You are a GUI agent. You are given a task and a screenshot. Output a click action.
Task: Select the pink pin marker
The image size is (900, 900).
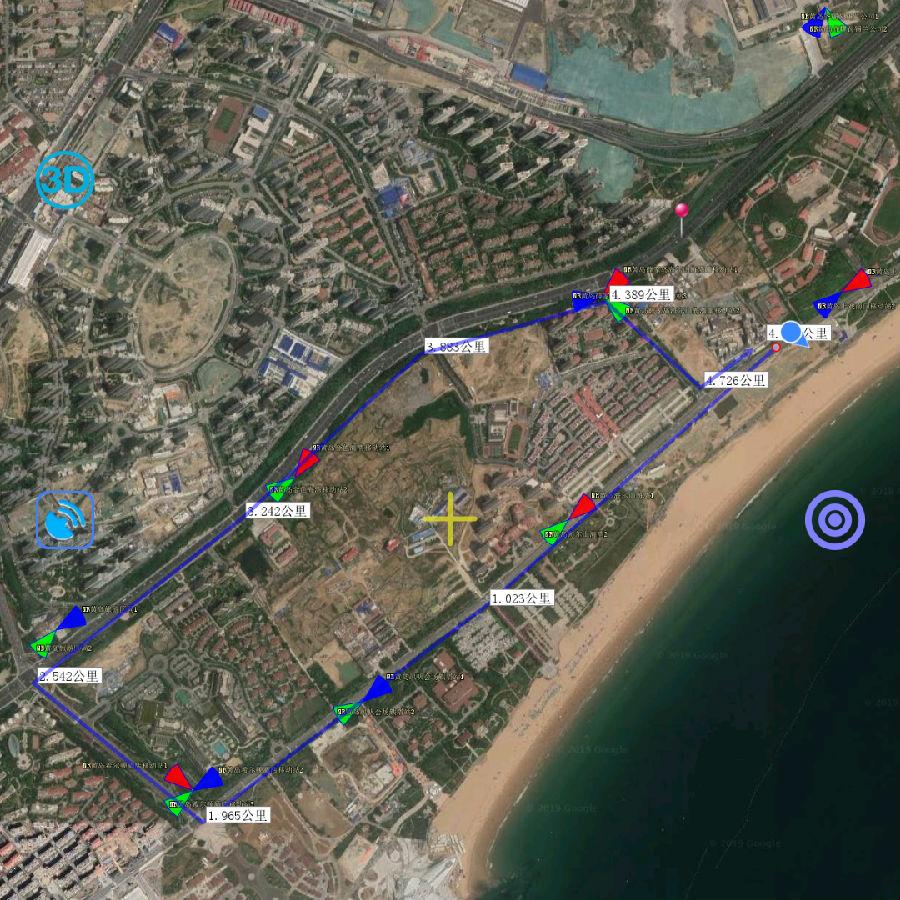point(682,211)
